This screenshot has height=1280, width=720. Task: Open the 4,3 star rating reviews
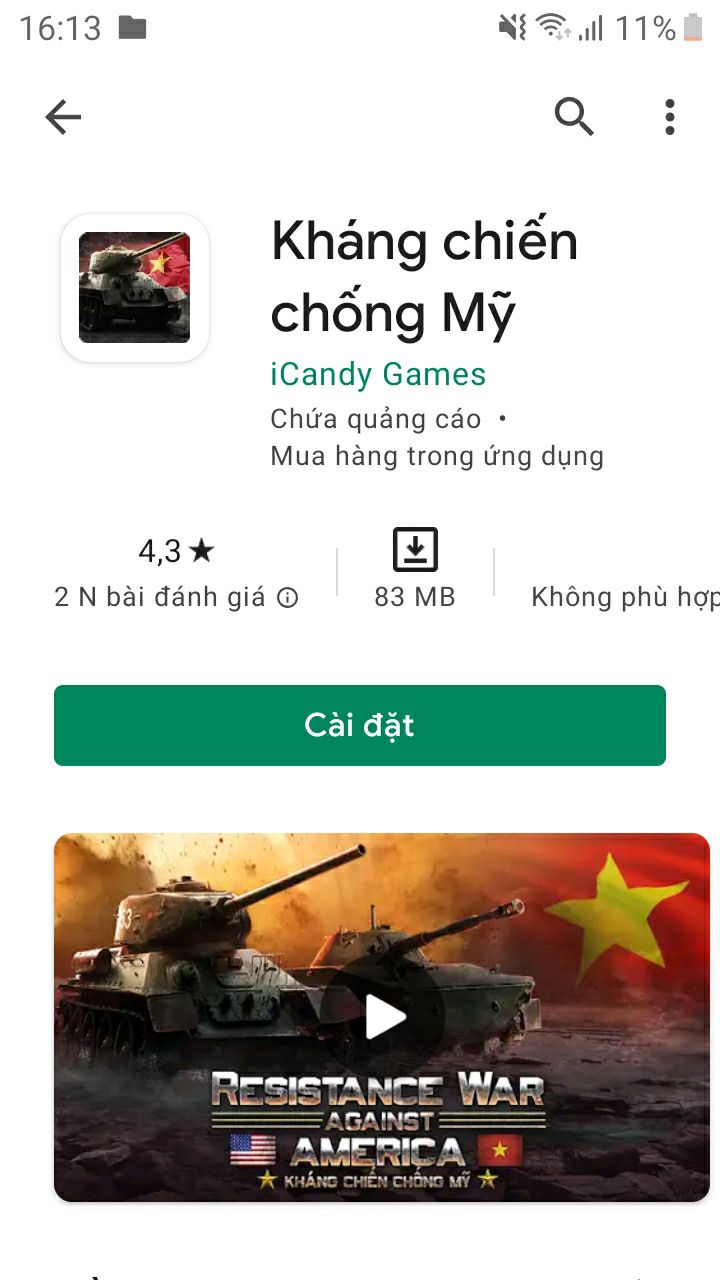176,551
